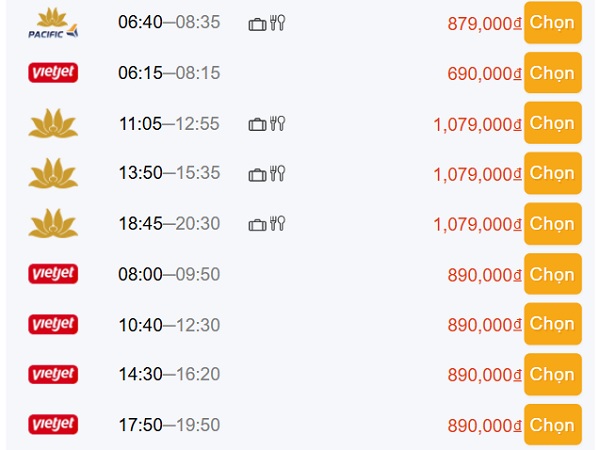Choose the Vietjet 06:15—08:15 flight
600x450 pixels.
[x=552, y=73]
